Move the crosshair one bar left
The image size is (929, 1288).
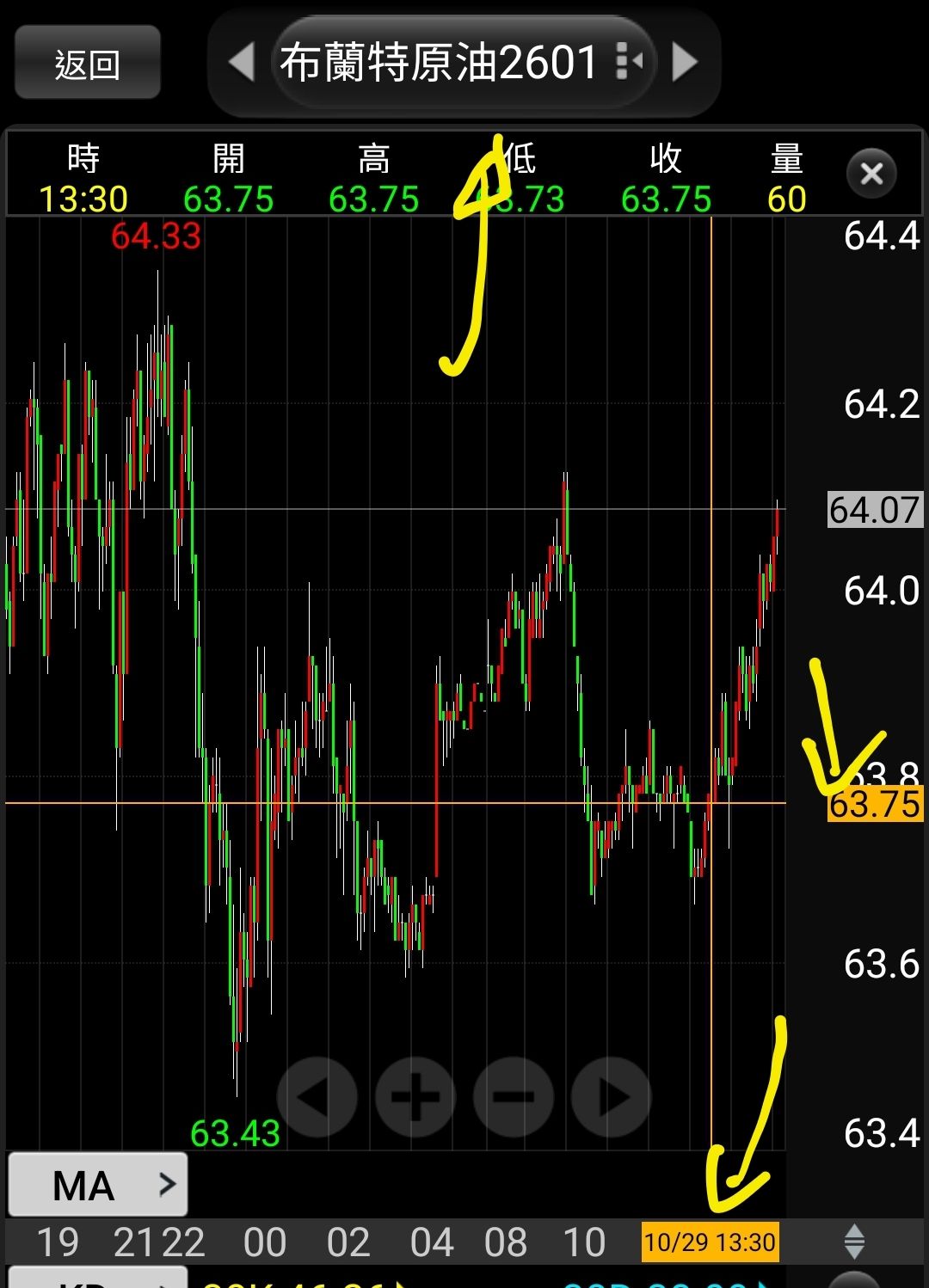(317, 1097)
